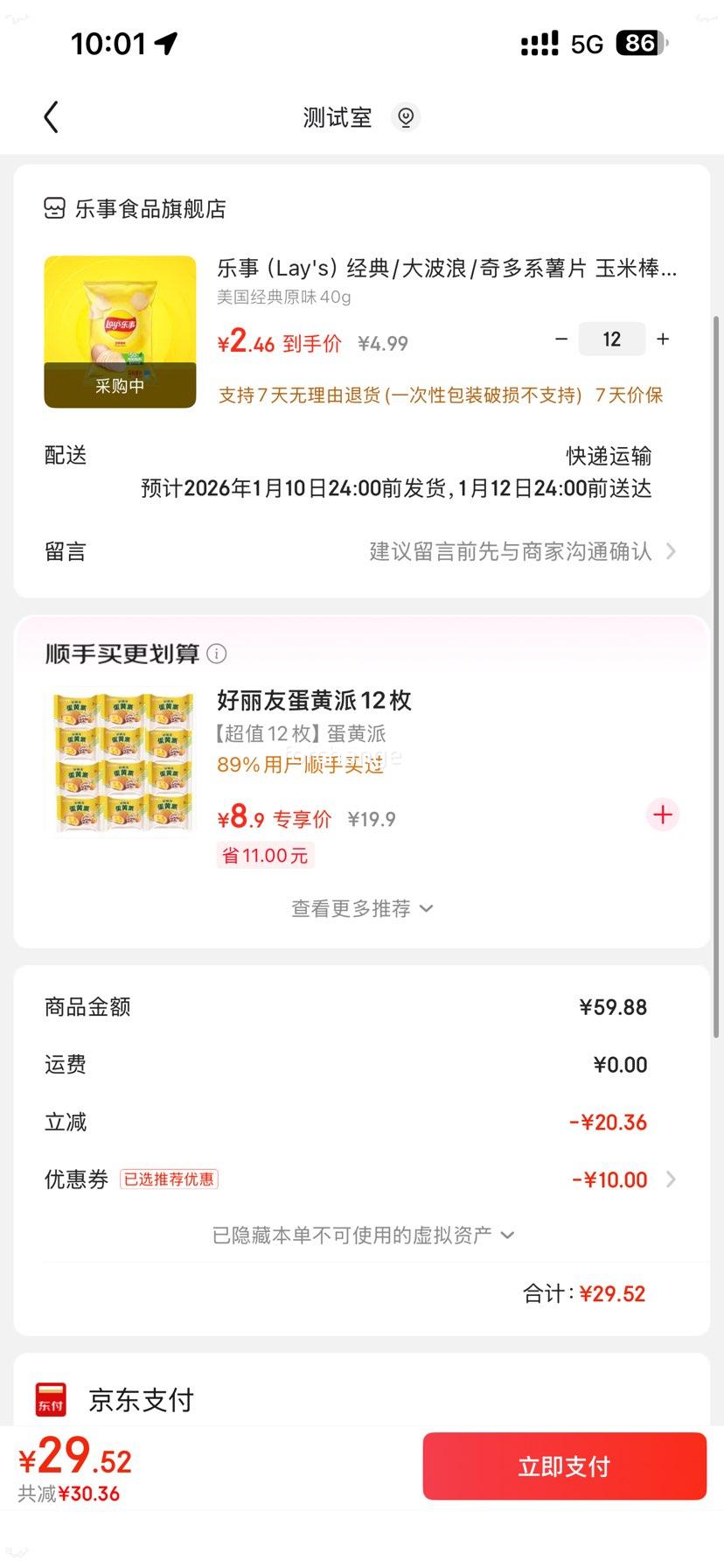This screenshot has height=1568, width=724.
Task: Increase Lay's quantity with the plus icon
Action: 663,339
